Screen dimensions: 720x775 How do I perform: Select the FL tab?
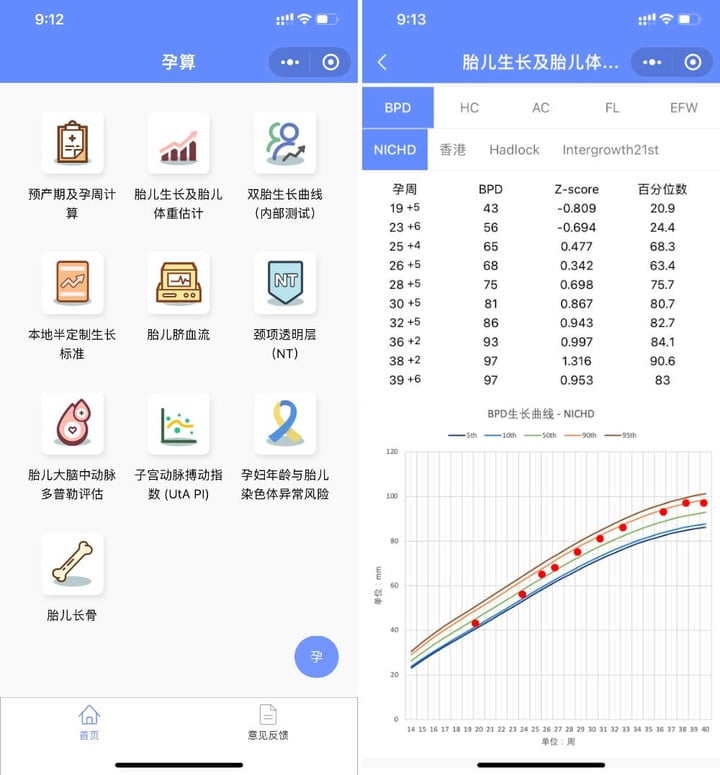[612, 108]
